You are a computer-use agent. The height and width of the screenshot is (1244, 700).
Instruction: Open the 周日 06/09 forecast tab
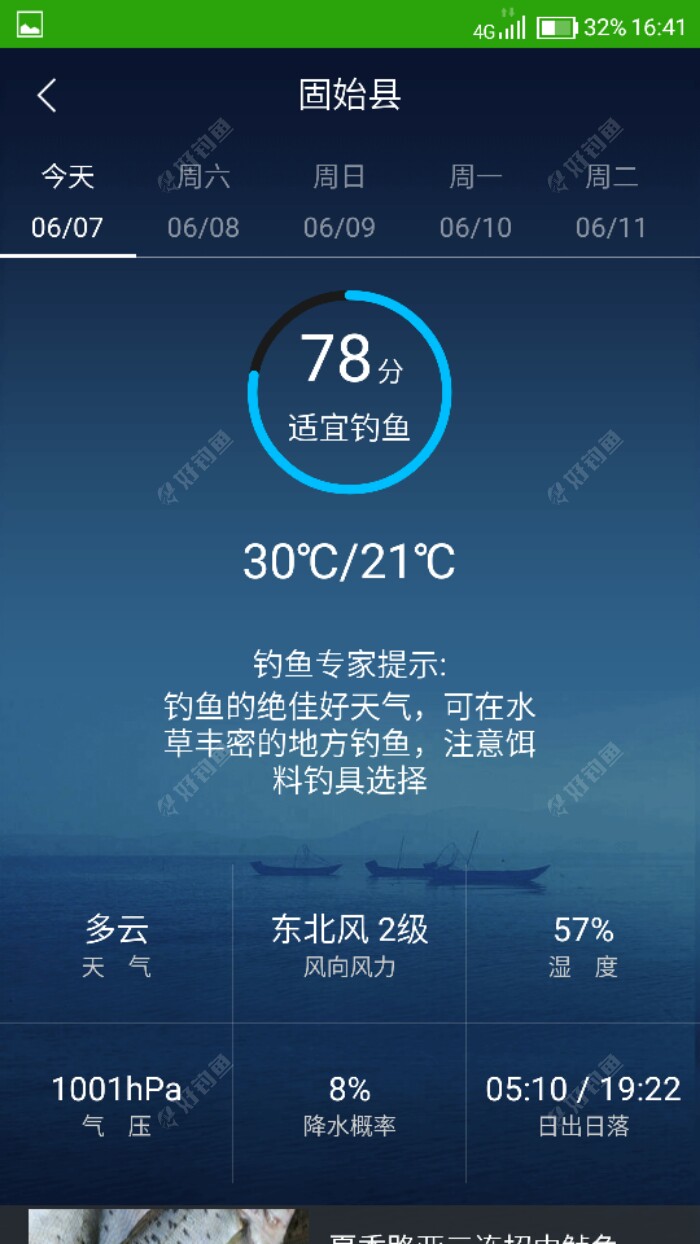(x=340, y=203)
